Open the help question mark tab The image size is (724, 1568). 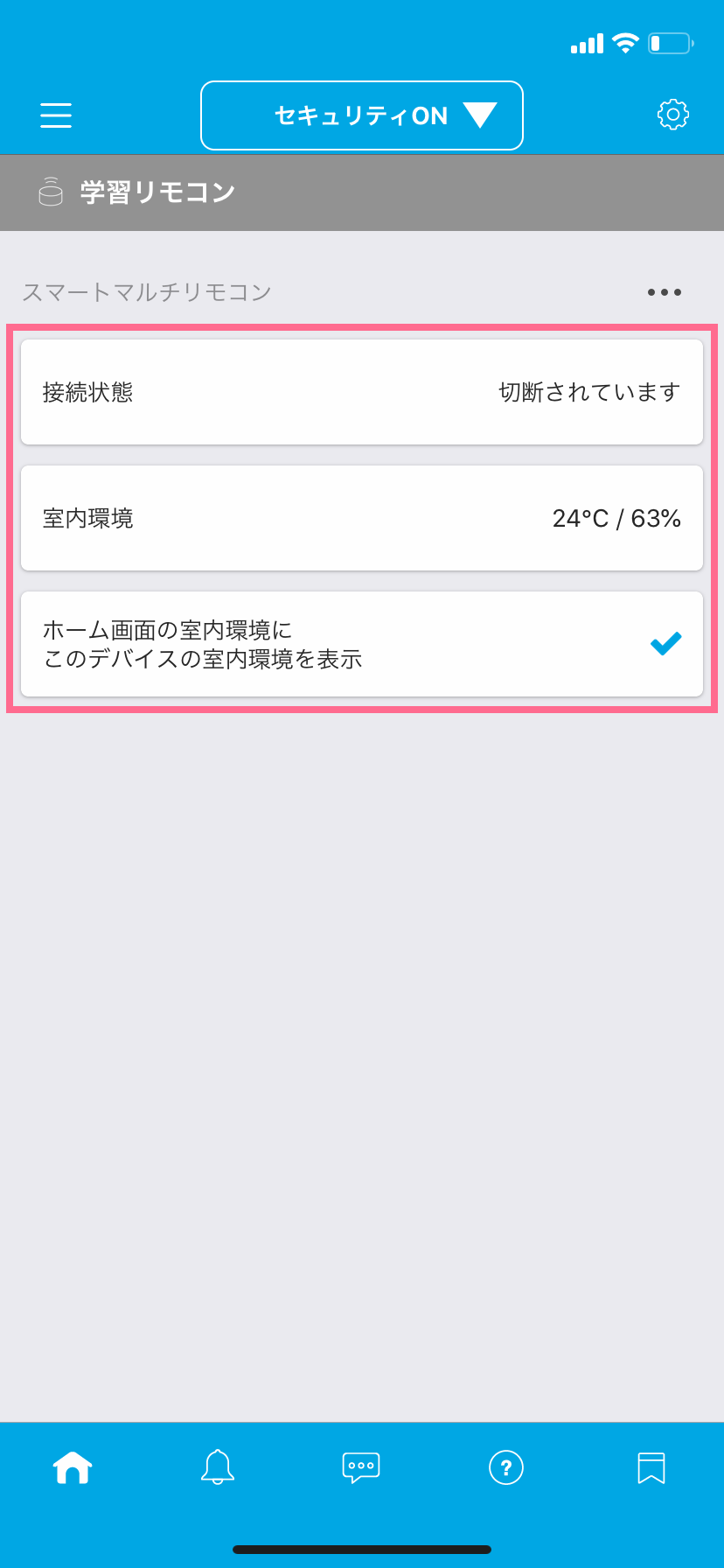pos(506,1467)
